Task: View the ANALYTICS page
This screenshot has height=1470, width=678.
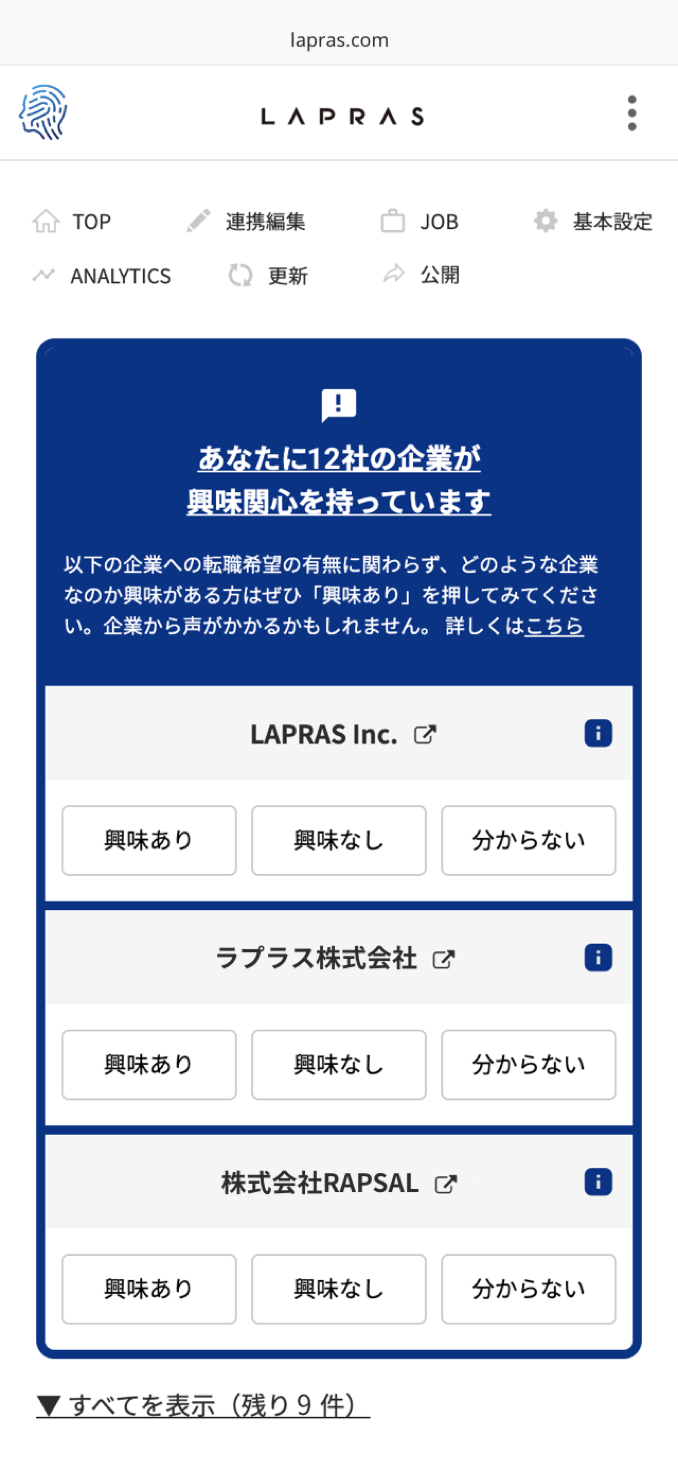Action: [101, 276]
